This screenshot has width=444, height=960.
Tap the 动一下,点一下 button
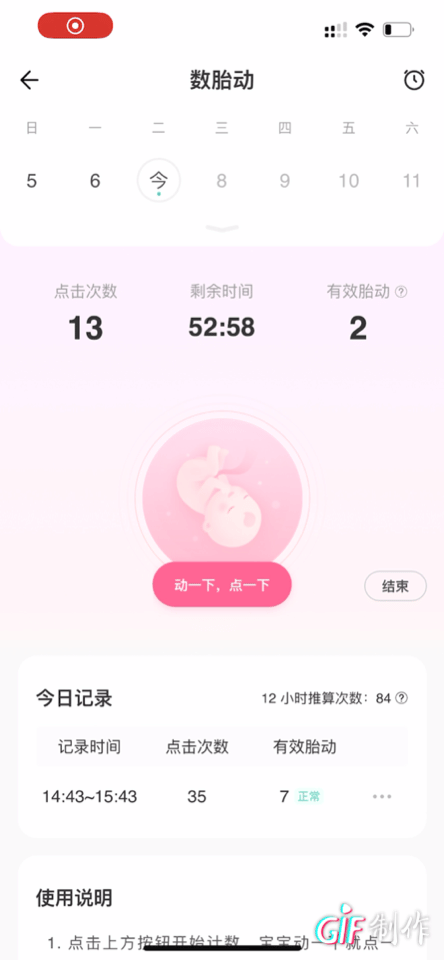[222, 585]
